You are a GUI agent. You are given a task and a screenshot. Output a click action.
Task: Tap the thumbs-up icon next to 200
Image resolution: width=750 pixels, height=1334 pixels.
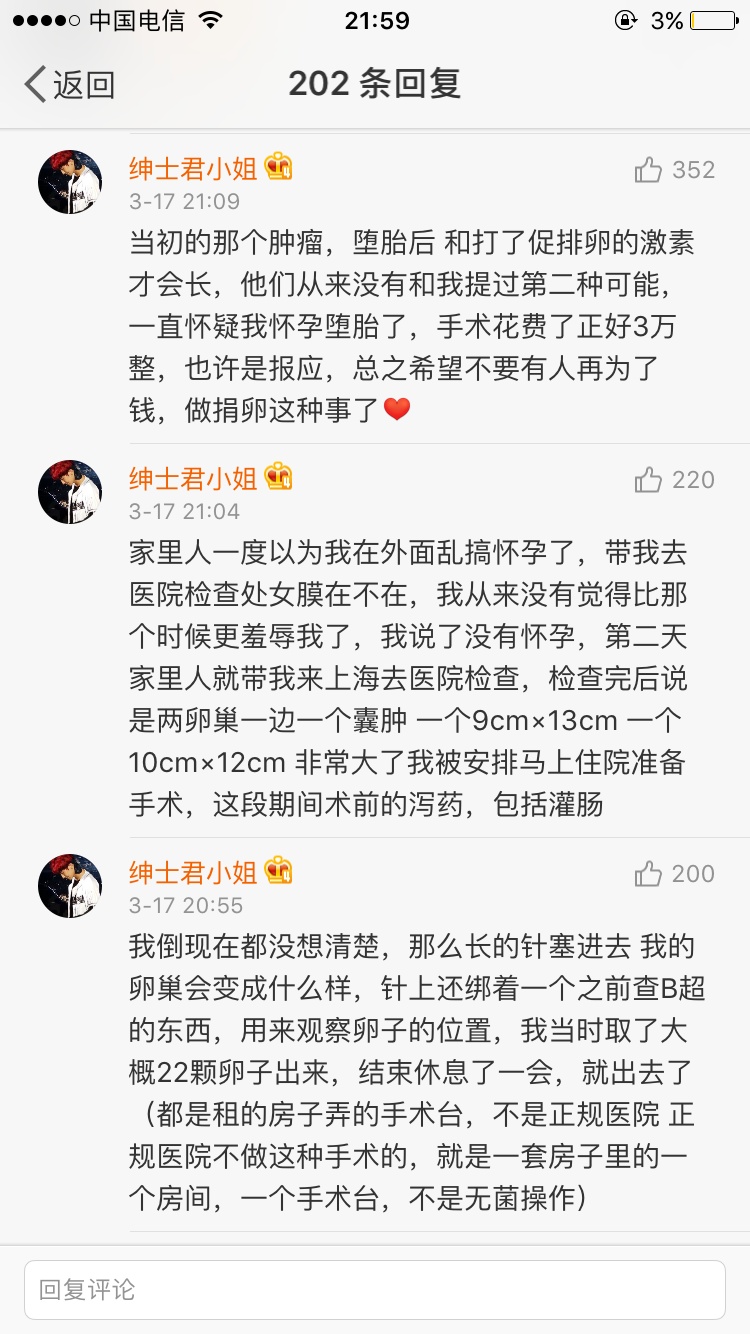coord(650,874)
